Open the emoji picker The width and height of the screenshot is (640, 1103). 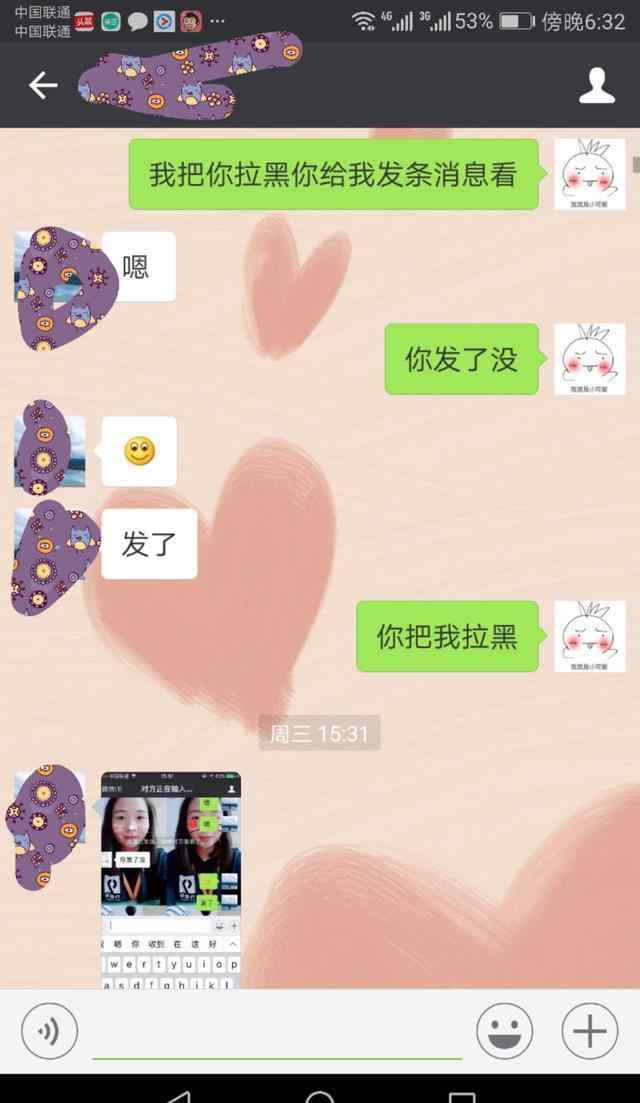[x=504, y=1030]
